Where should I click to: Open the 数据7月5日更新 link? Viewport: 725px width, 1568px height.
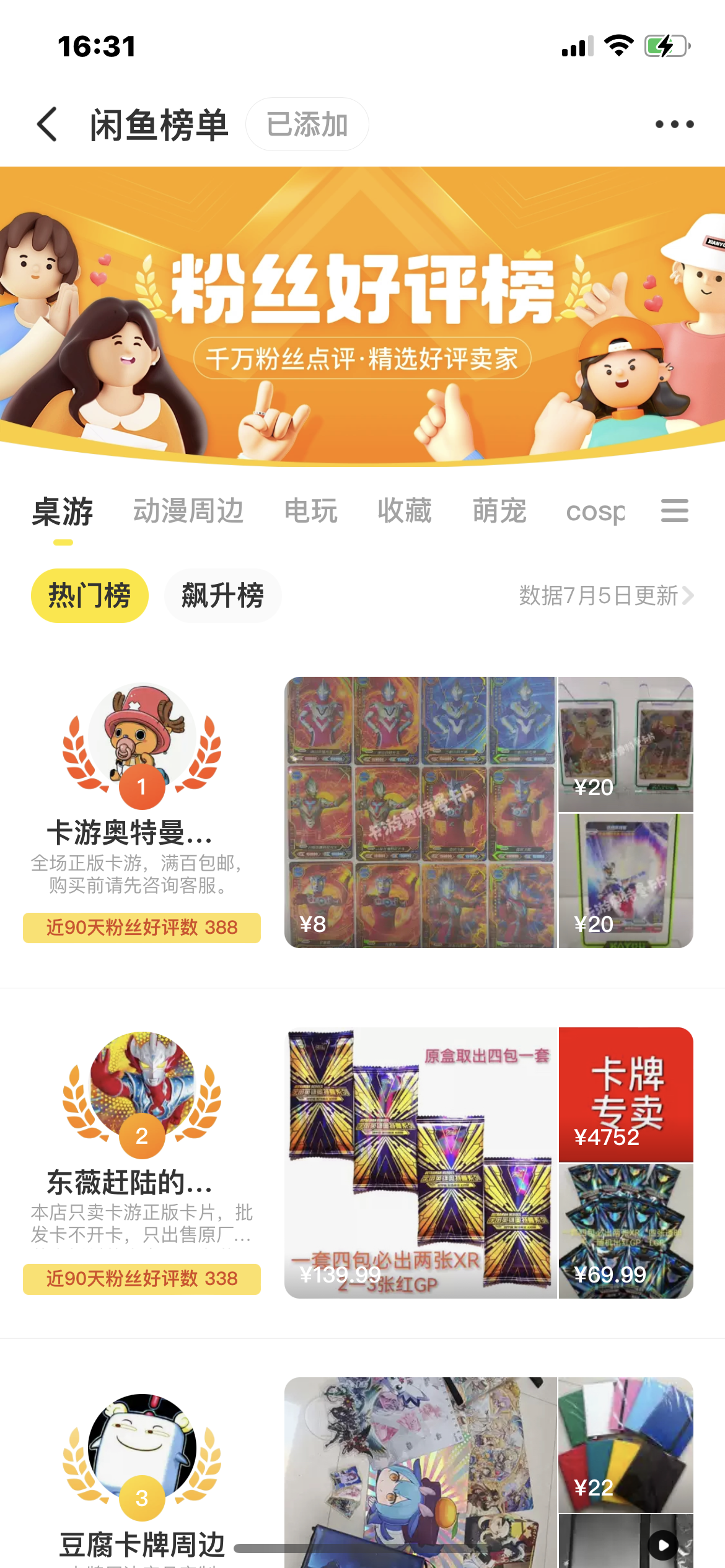605,596
